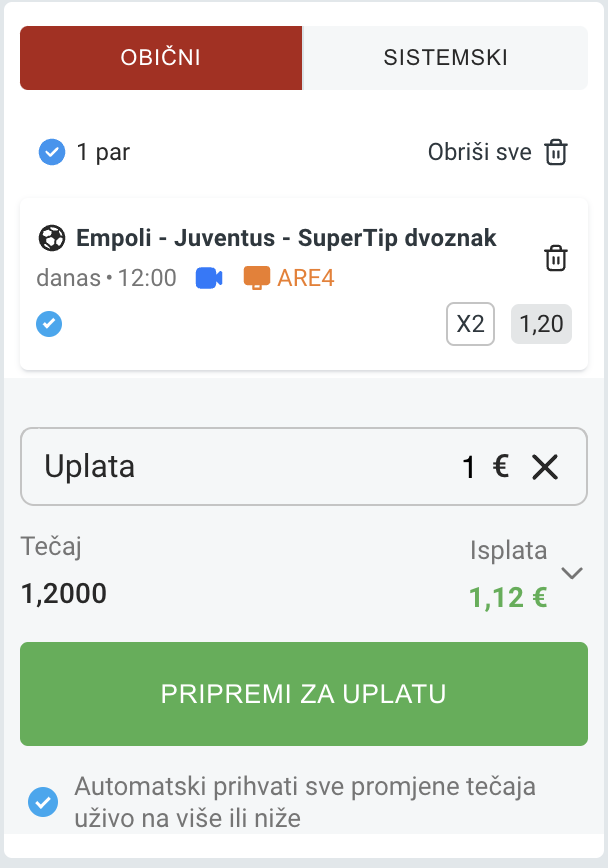608x868 pixels.
Task: Uncheck the Empoli - Juventus pair checkbox
Action: click(x=49, y=324)
